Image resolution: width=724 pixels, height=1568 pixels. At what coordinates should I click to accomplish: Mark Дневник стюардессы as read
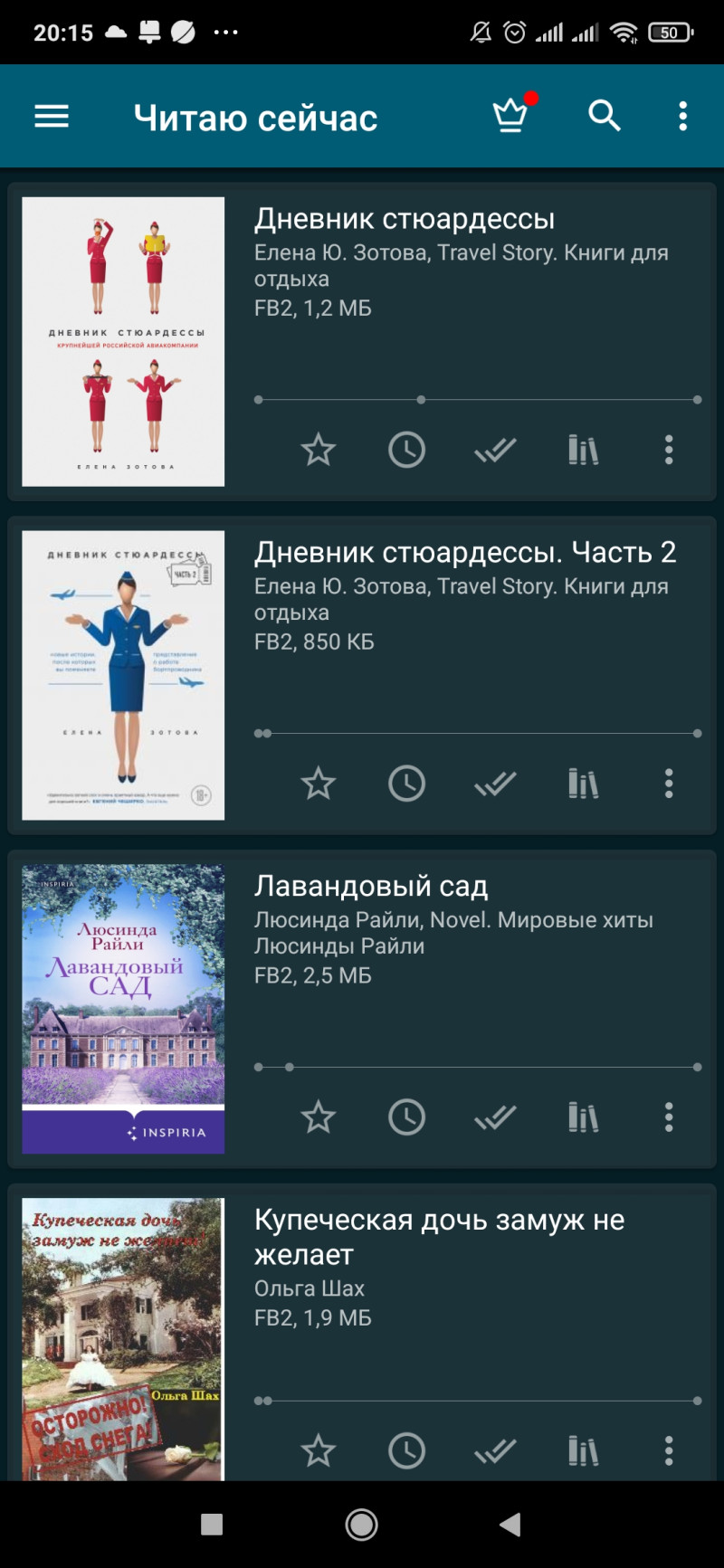pos(495,450)
